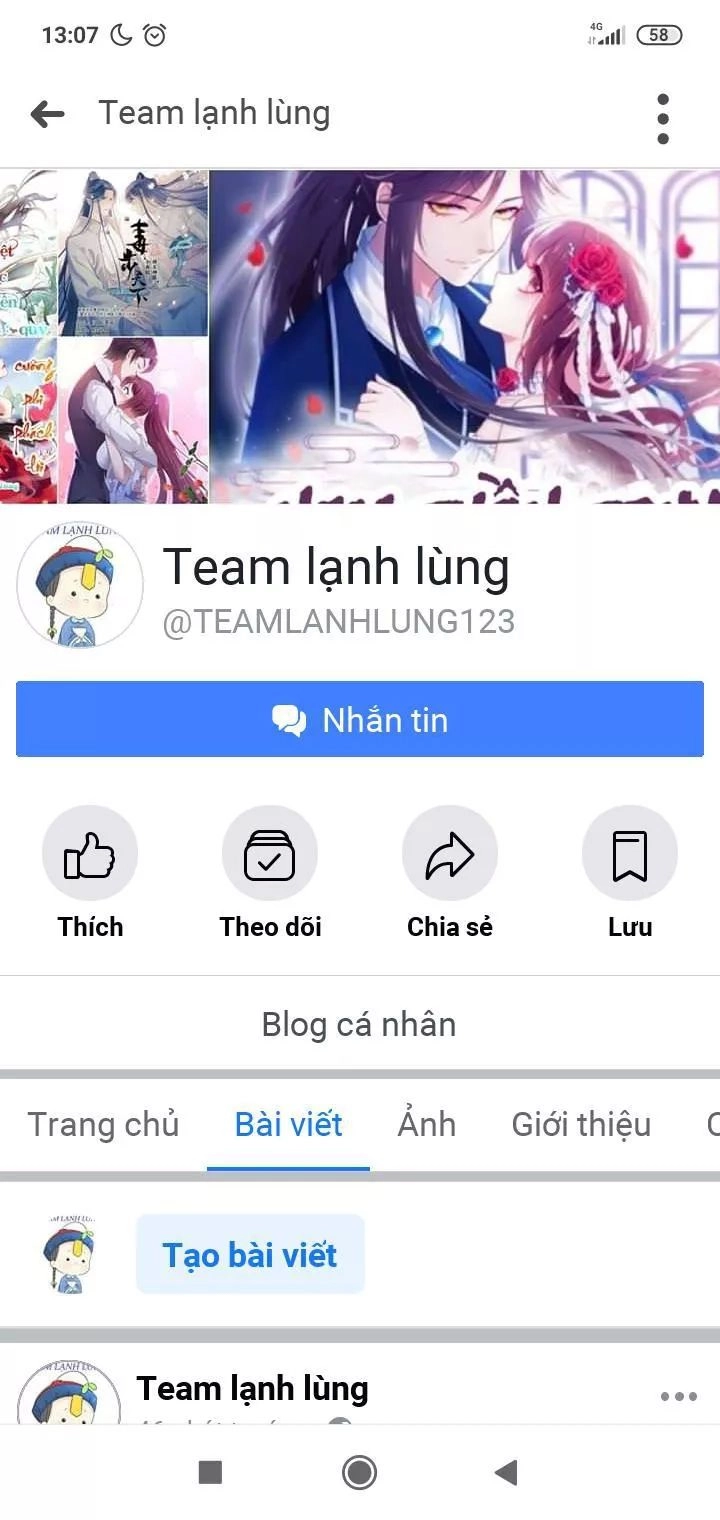Select the Theo dõi (Follow) icon
Screen dimensions: 720x1520
click(x=270, y=852)
